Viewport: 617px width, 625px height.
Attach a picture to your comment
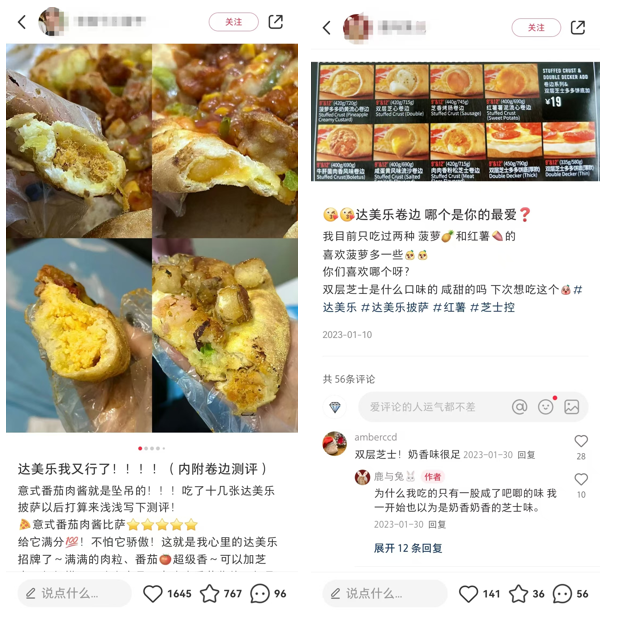pyautogui.click(x=571, y=407)
